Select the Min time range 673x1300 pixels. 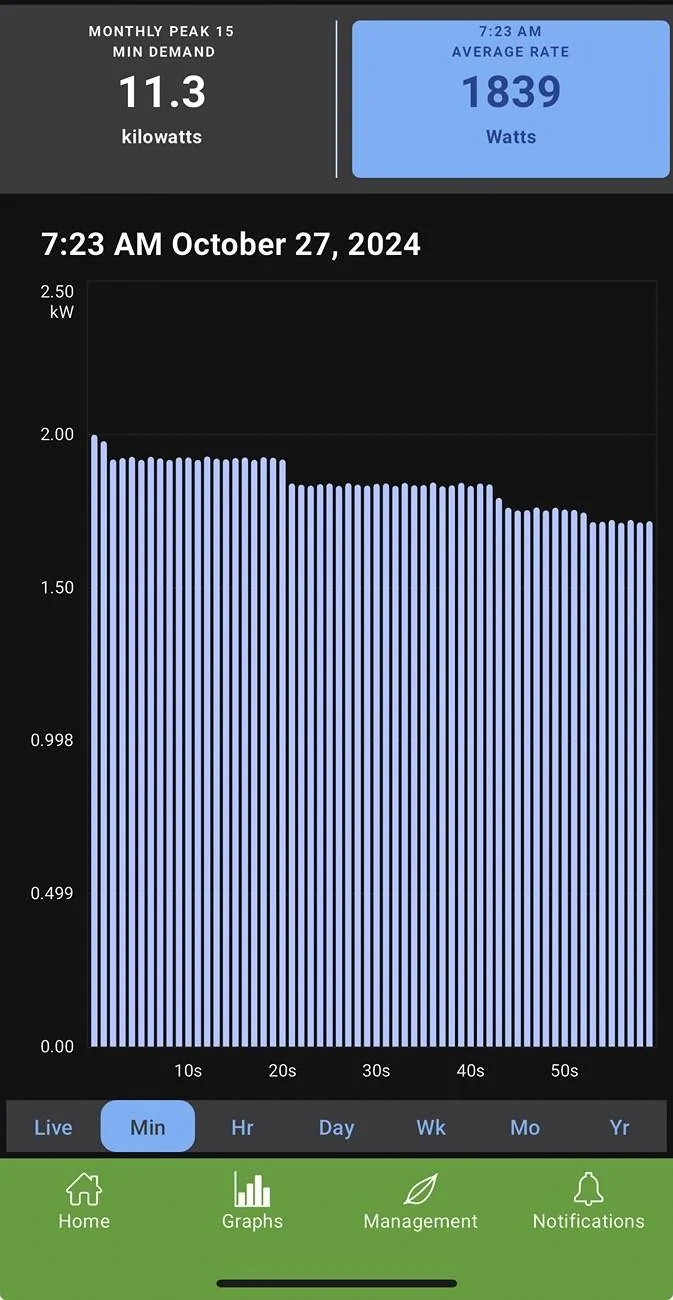click(x=148, y=1127)
